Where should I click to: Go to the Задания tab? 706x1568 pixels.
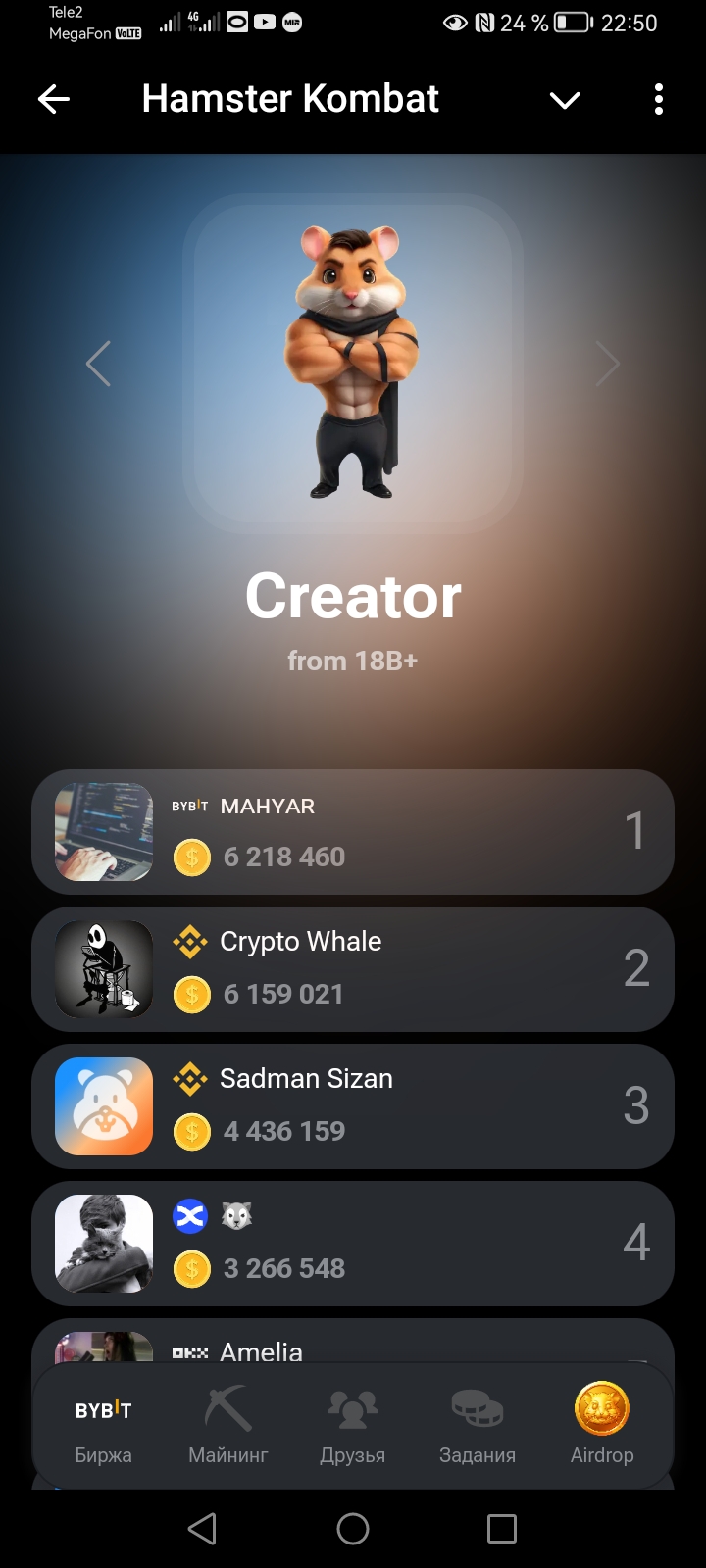pyautogui.click(x=478, y=1426)
